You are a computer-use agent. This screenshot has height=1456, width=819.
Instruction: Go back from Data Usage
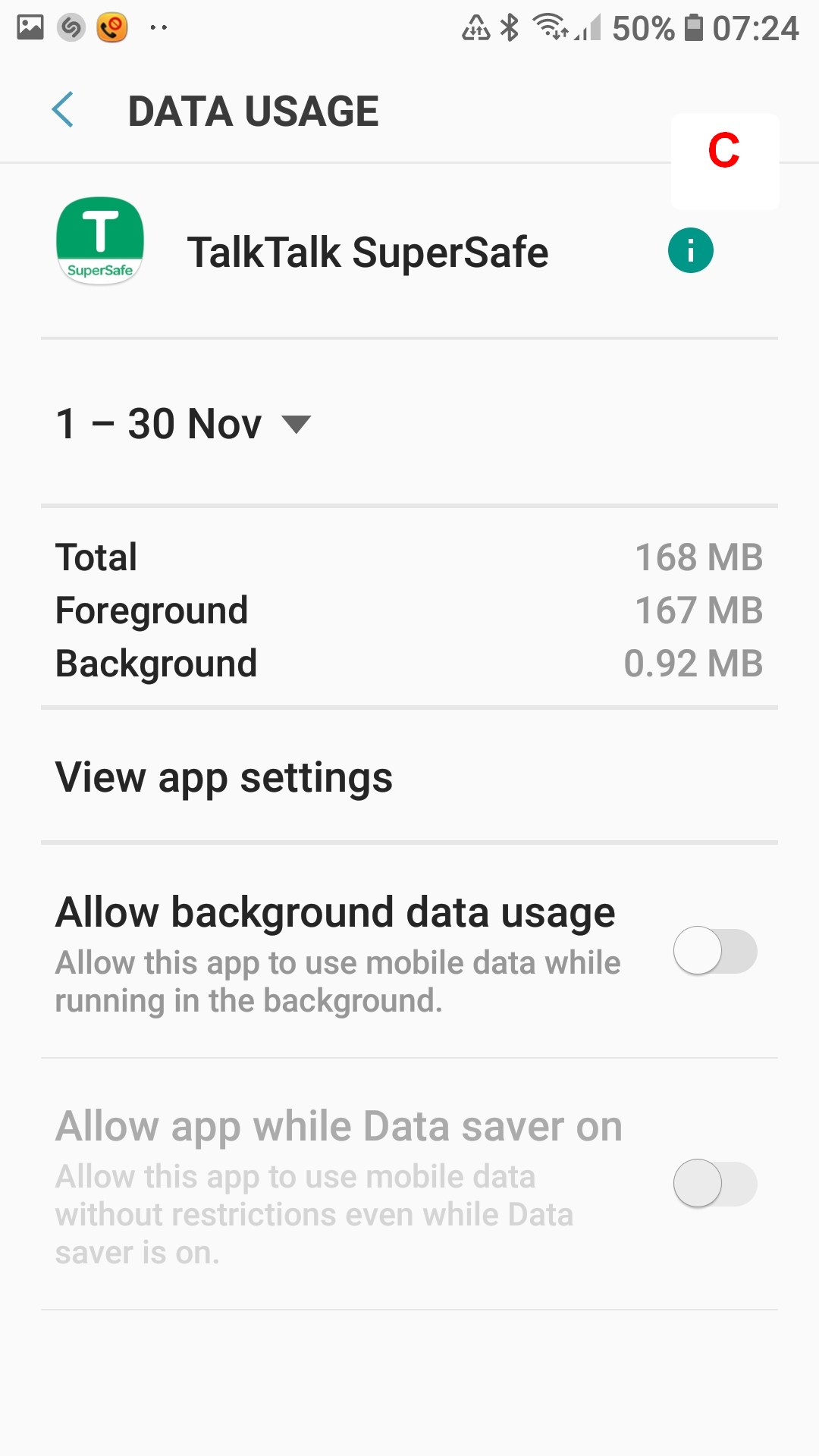(63, 111)
